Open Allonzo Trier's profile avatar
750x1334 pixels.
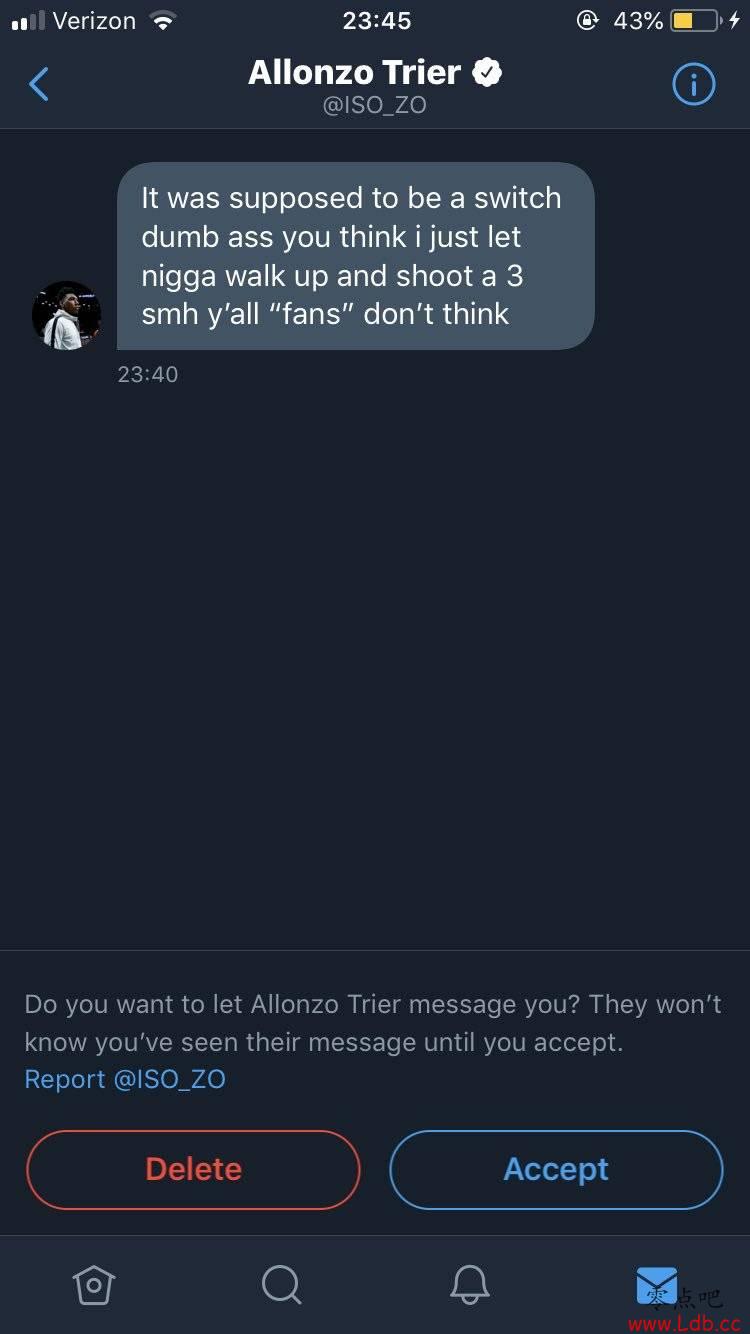66,315
